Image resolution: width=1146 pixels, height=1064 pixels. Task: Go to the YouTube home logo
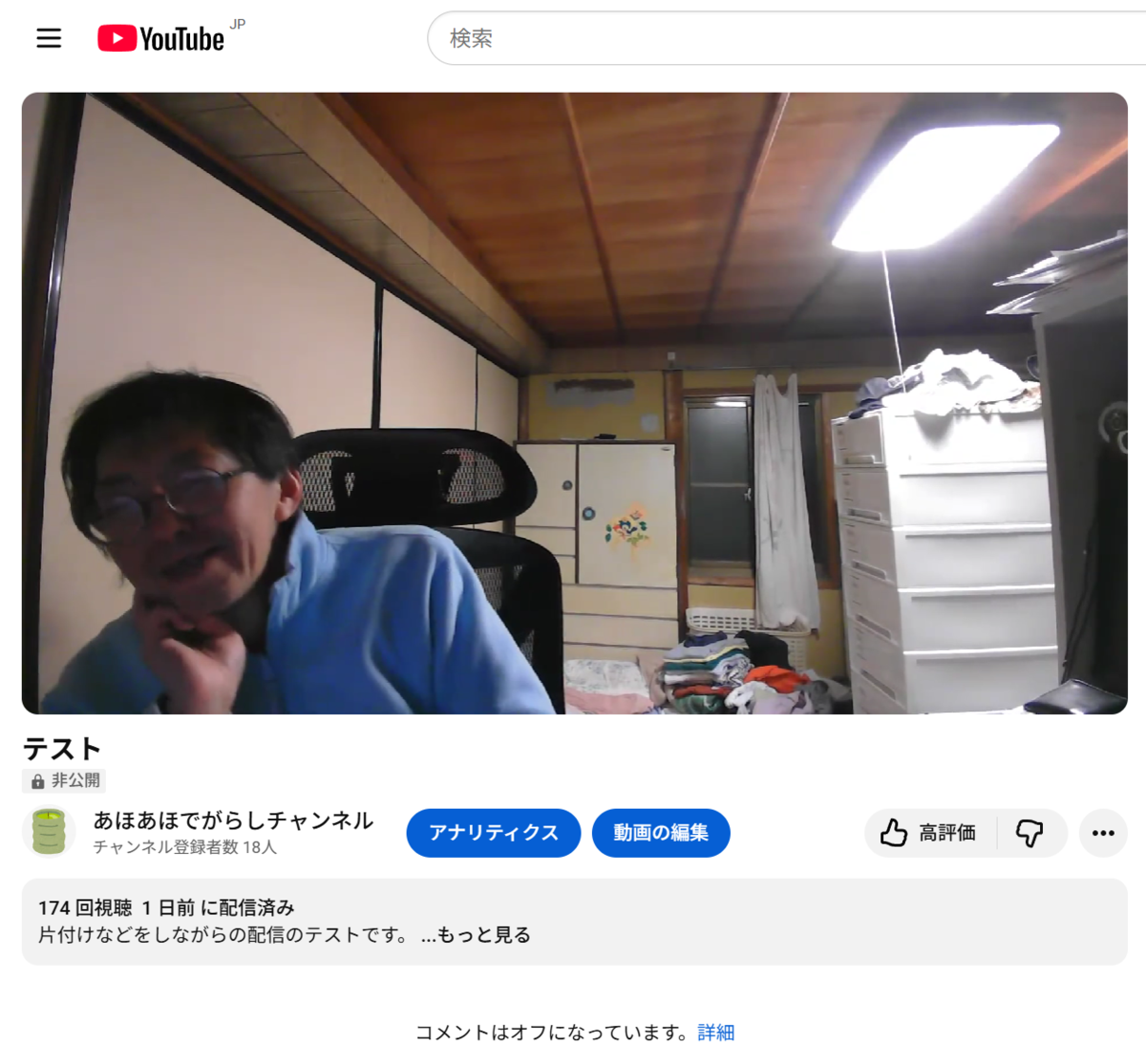point(161,38)
